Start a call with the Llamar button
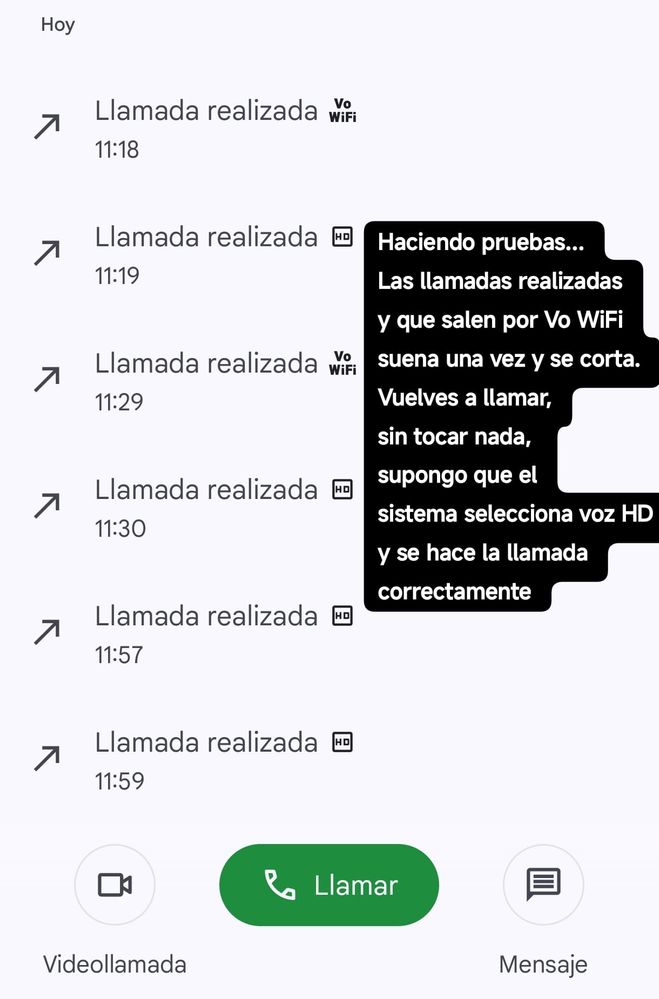The height and width of the screenshot is (999, 659). click(x=329, y=885)
